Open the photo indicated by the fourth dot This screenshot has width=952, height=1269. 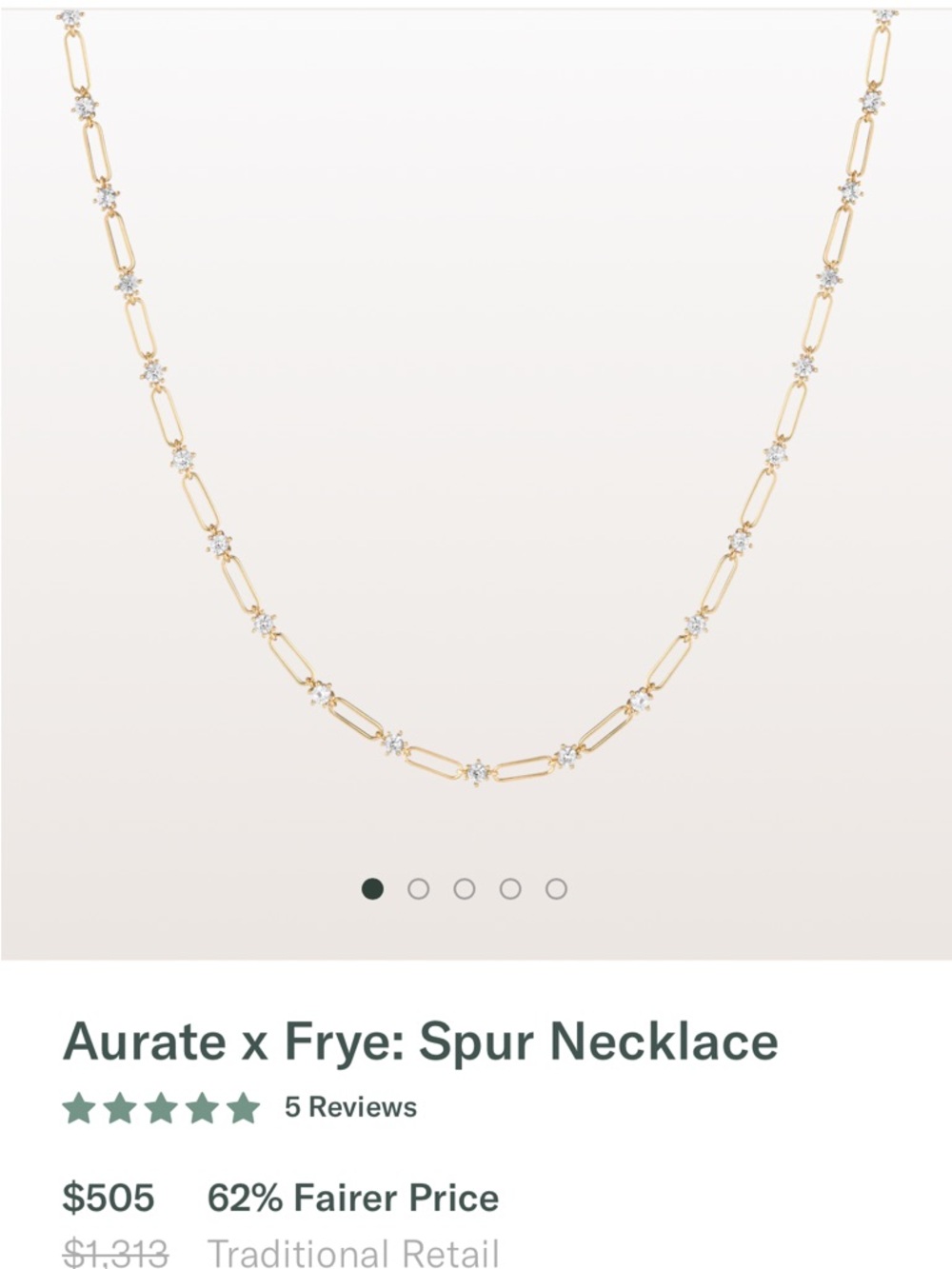coord(509,887)
